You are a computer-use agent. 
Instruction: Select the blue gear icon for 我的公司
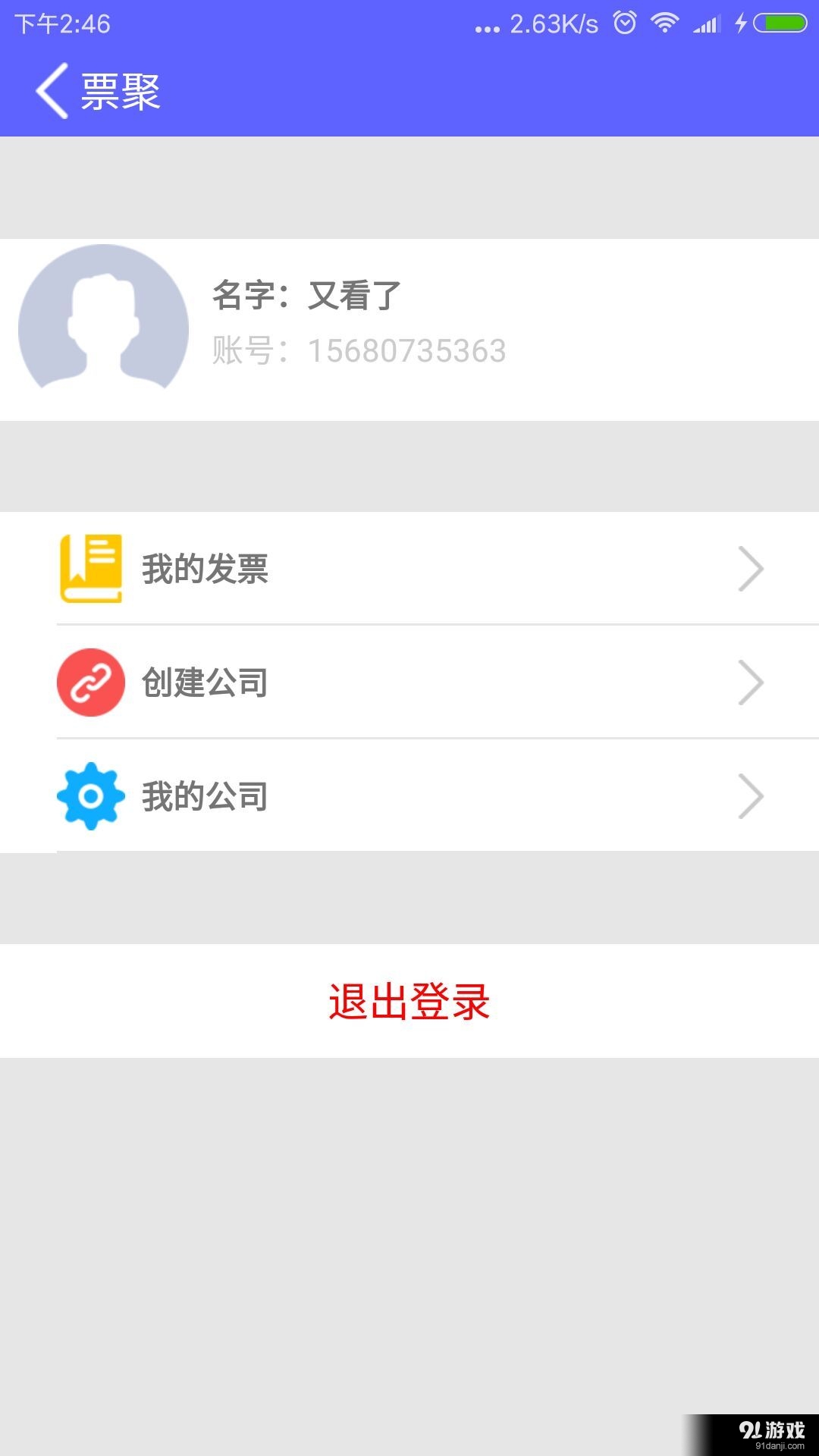click(x=91, y=795)
